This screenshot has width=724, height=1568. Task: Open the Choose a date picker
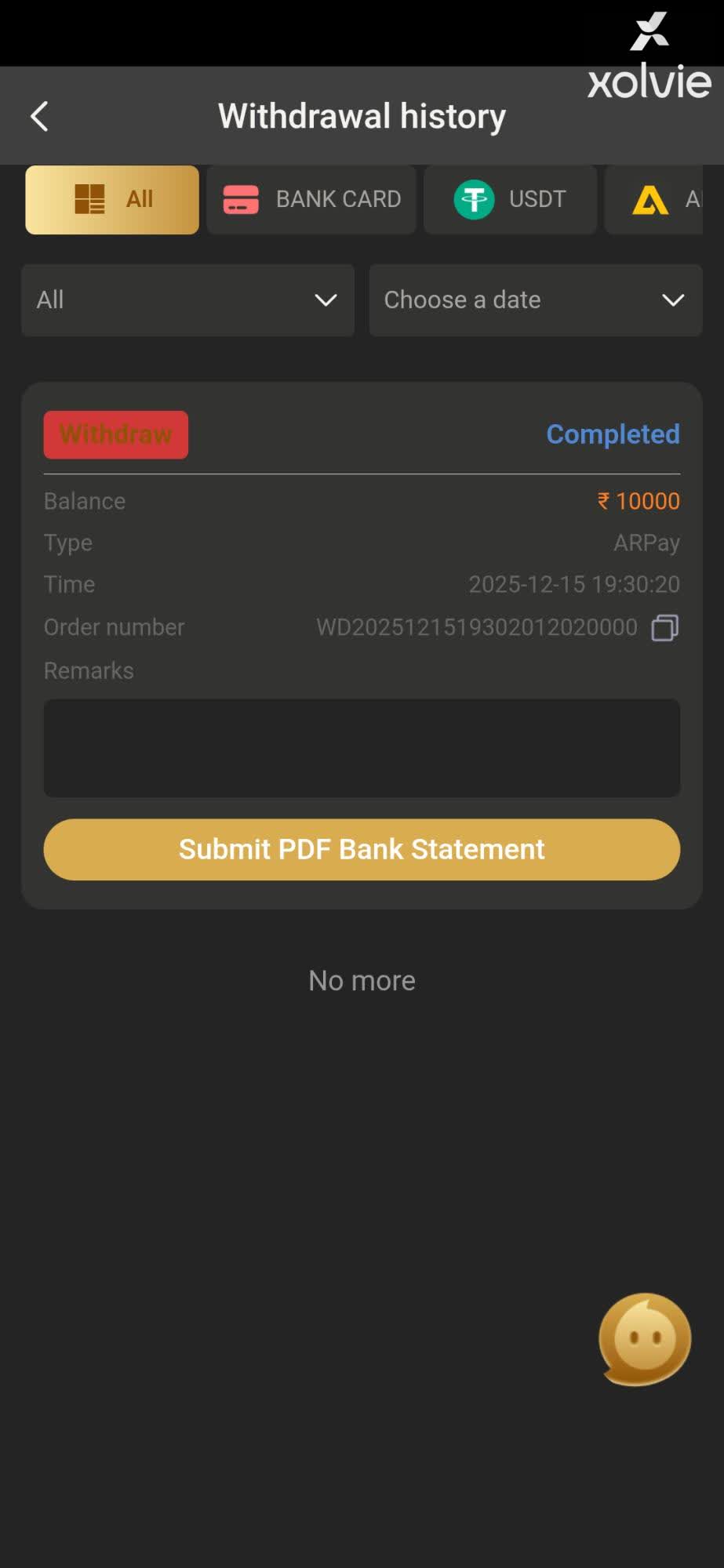pyautogui.click(x=535, y=300)
